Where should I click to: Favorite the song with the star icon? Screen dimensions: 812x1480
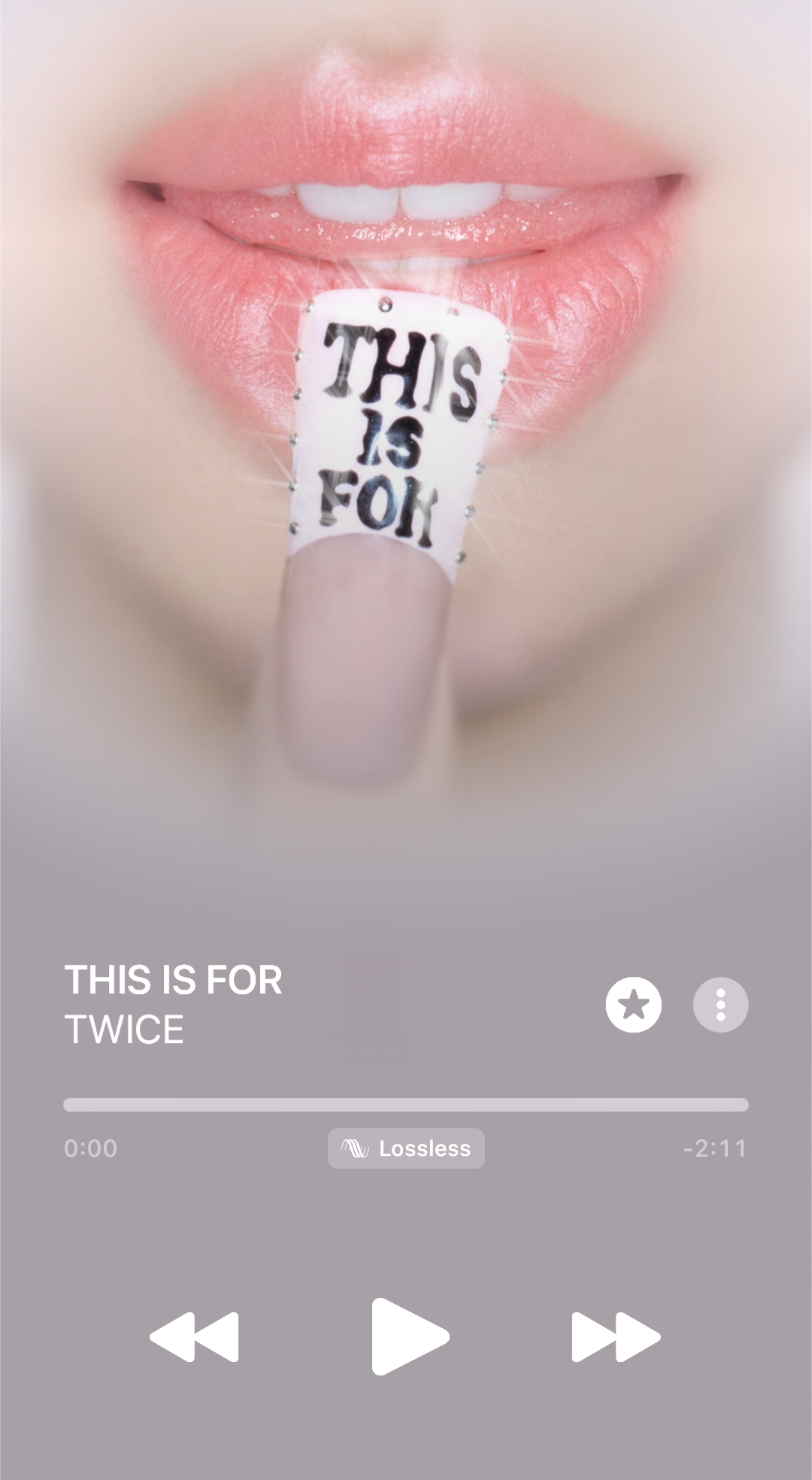coord(633,1005)
